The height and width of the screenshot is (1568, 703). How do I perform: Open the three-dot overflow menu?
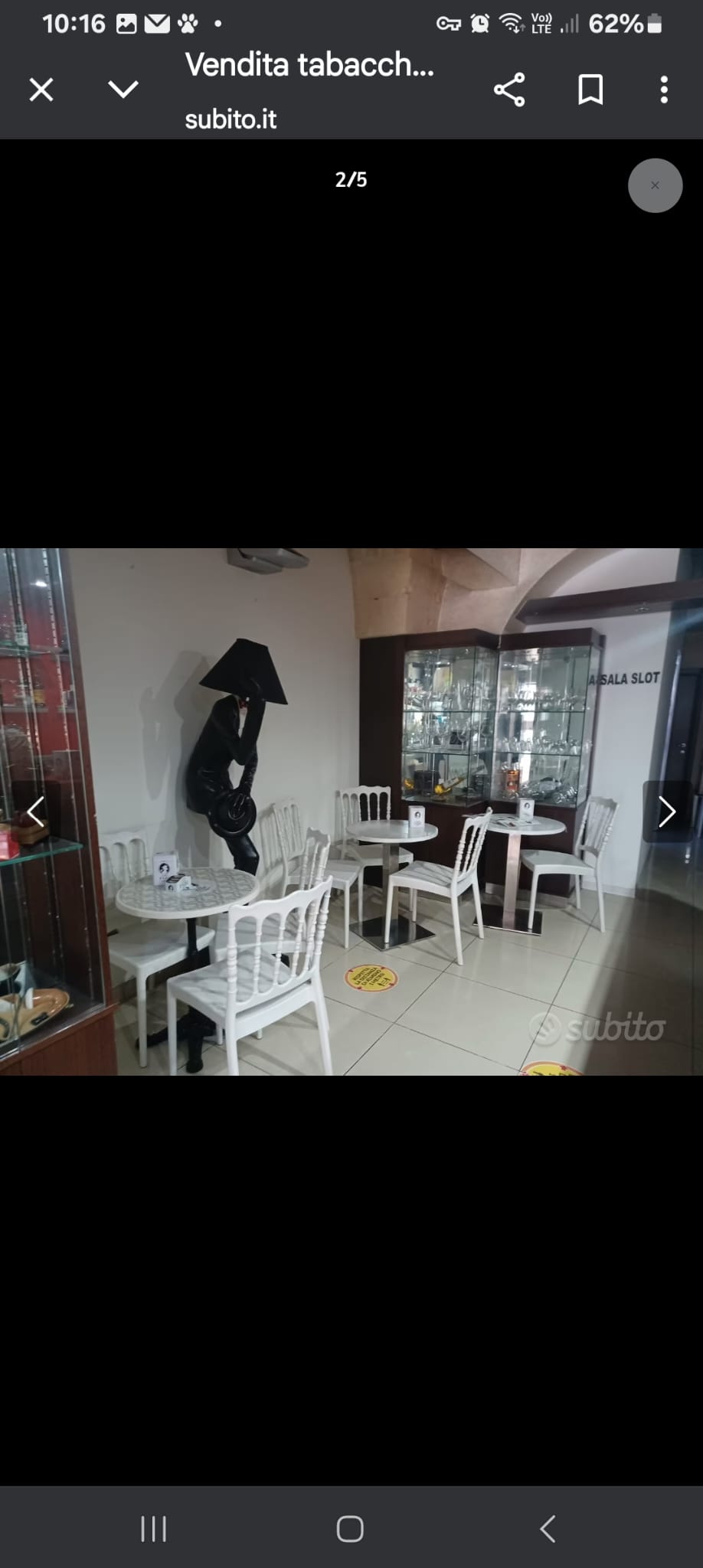tap(664, 90)
